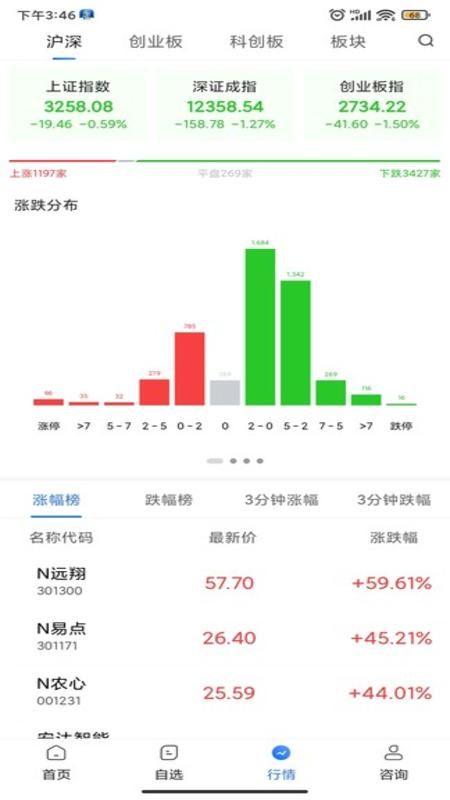The height and width of the screenshot is (800, 450).
Task: Open the 创业板指 index card
Action: pos(372,105)
